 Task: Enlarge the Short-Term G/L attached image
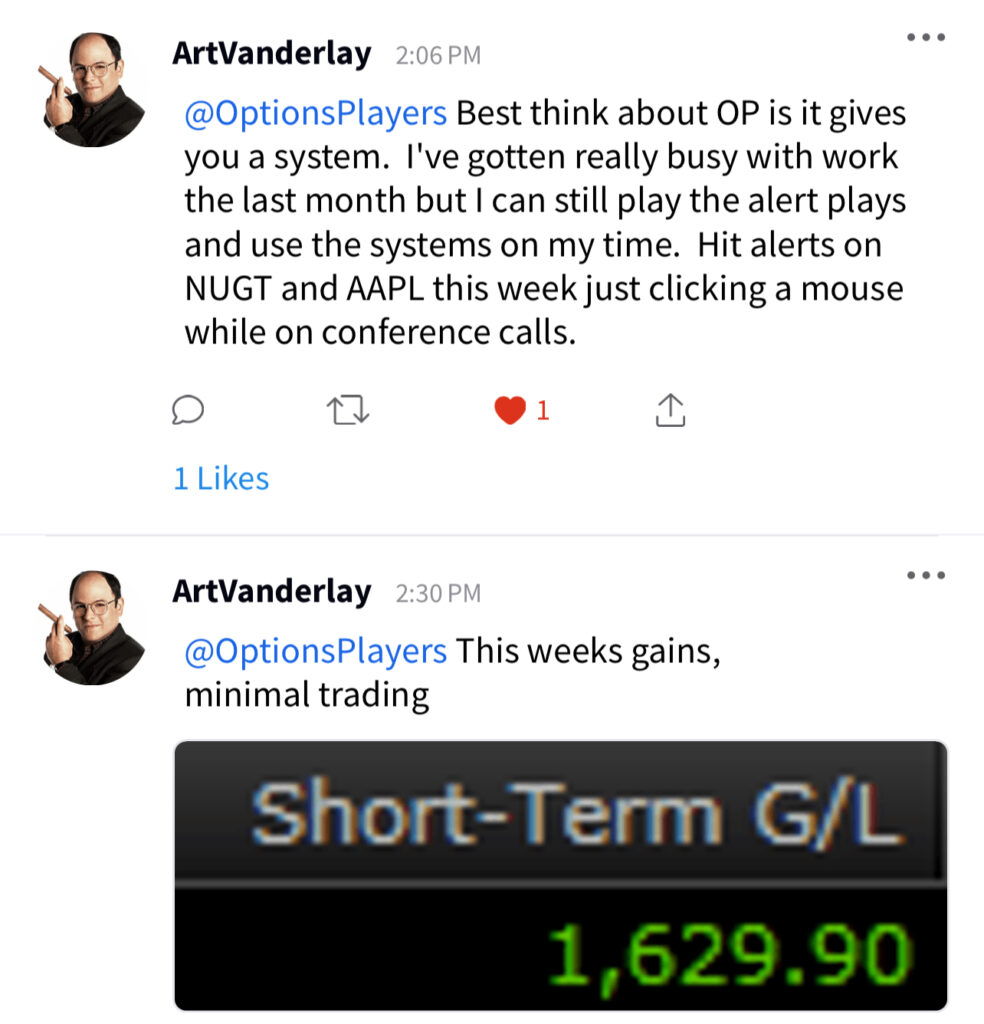click(x=560, y=875)
